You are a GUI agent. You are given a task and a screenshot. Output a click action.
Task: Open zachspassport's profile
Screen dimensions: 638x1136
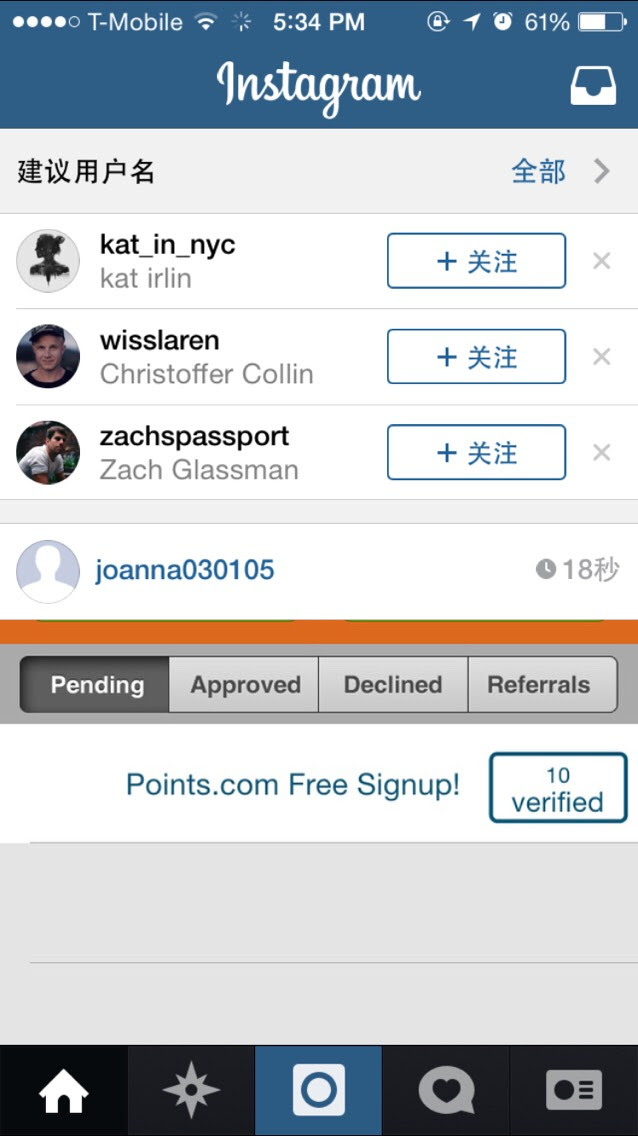pyautogui.click(x=194, y=437)
